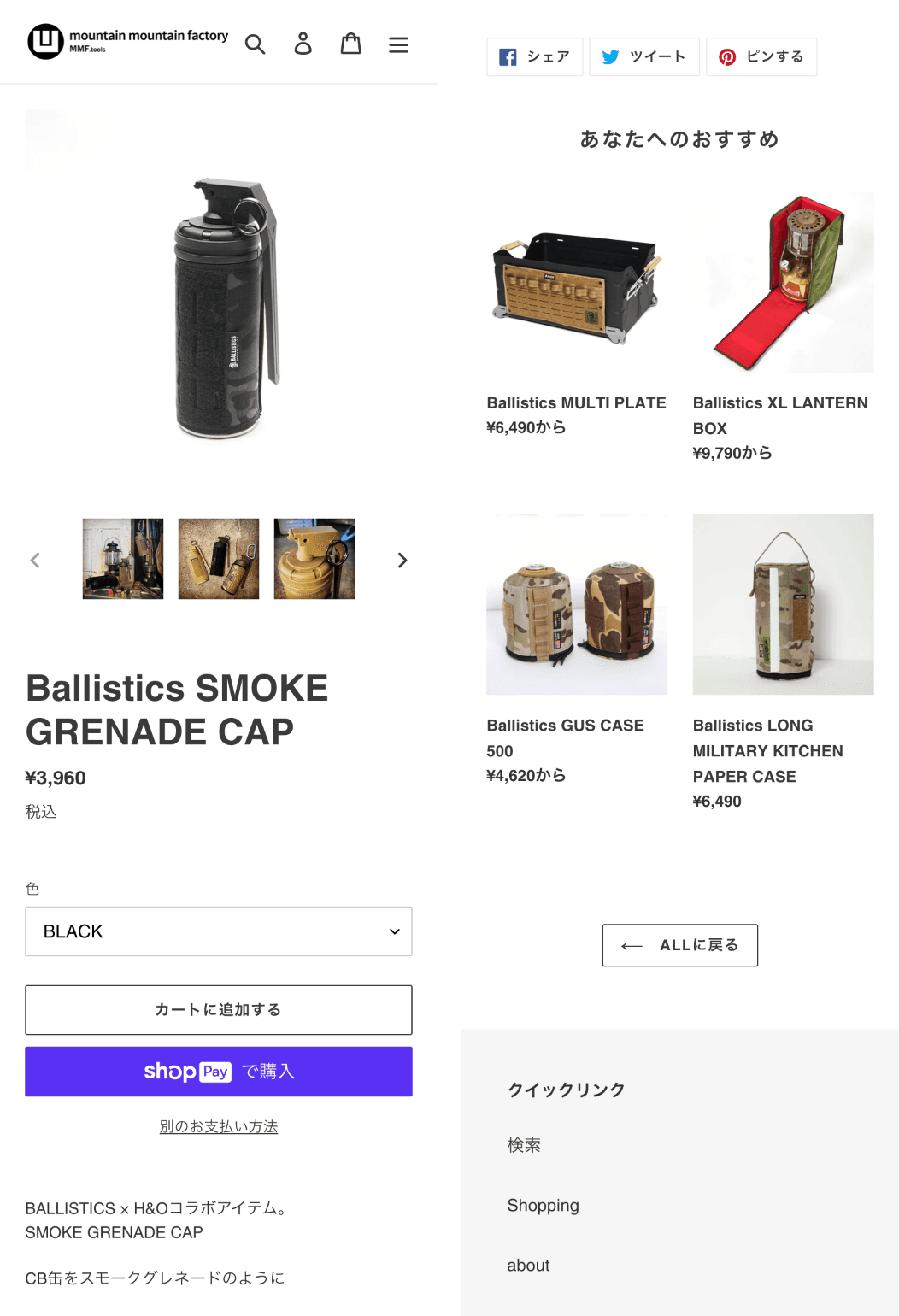Open the shopping cart bag

[x=351, y=44]
